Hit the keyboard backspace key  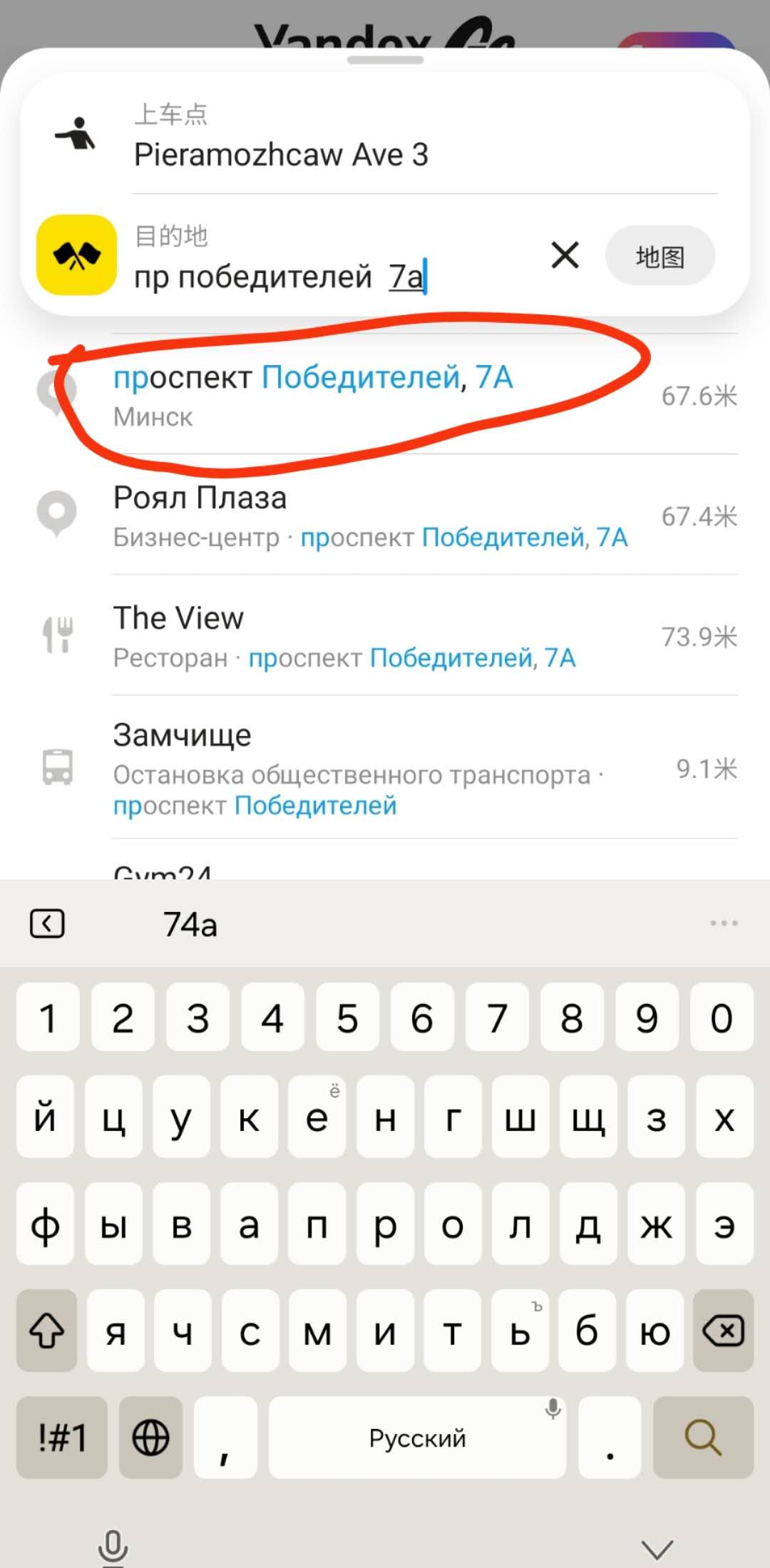(723, 1331)
